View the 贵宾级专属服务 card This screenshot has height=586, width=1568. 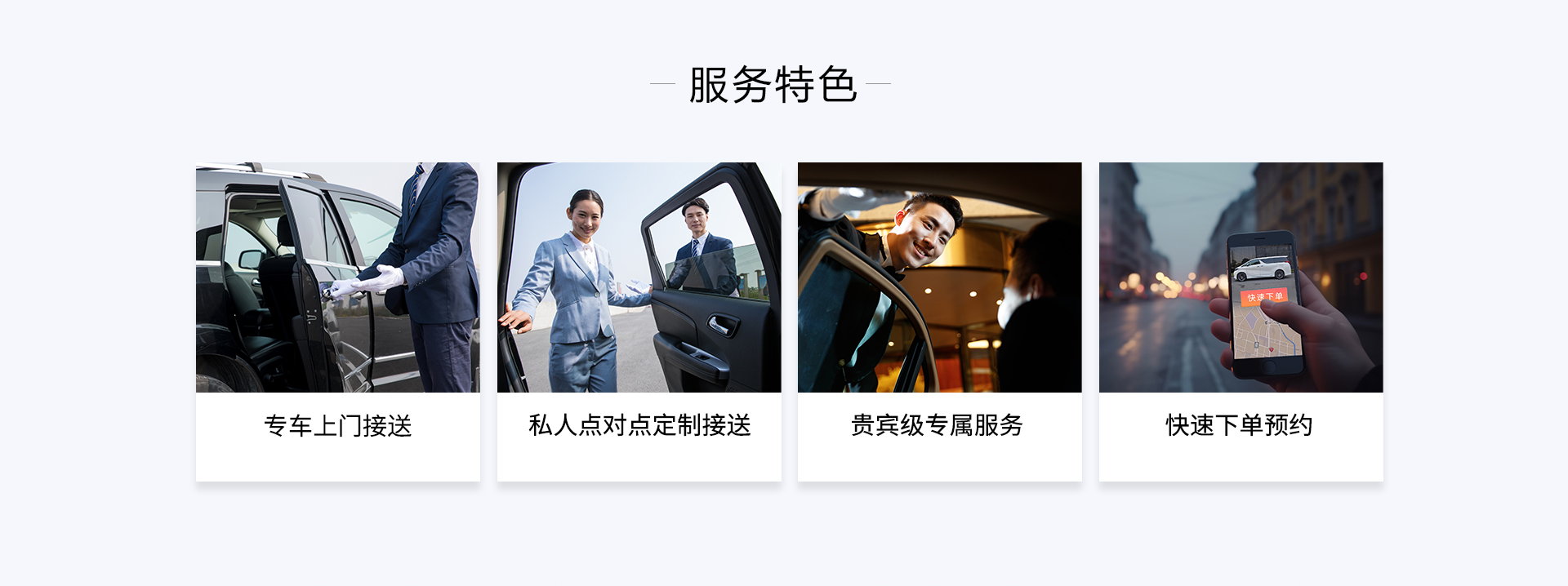click(939, 322)
